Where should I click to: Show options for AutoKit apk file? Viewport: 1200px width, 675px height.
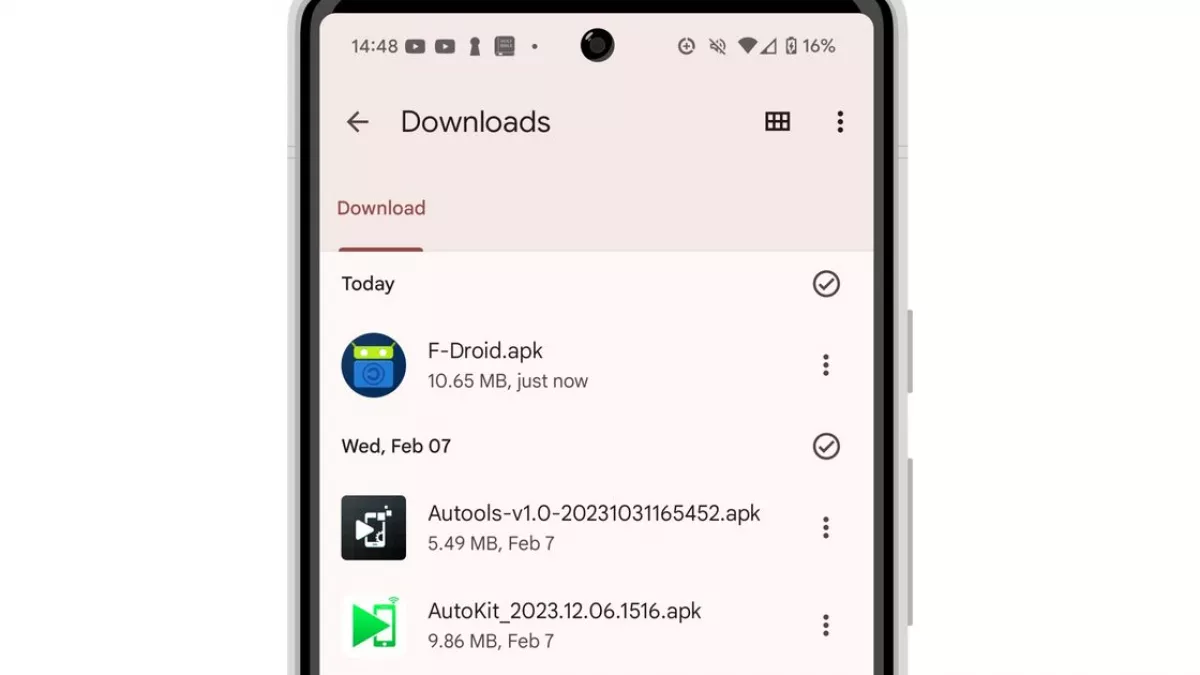826,625
